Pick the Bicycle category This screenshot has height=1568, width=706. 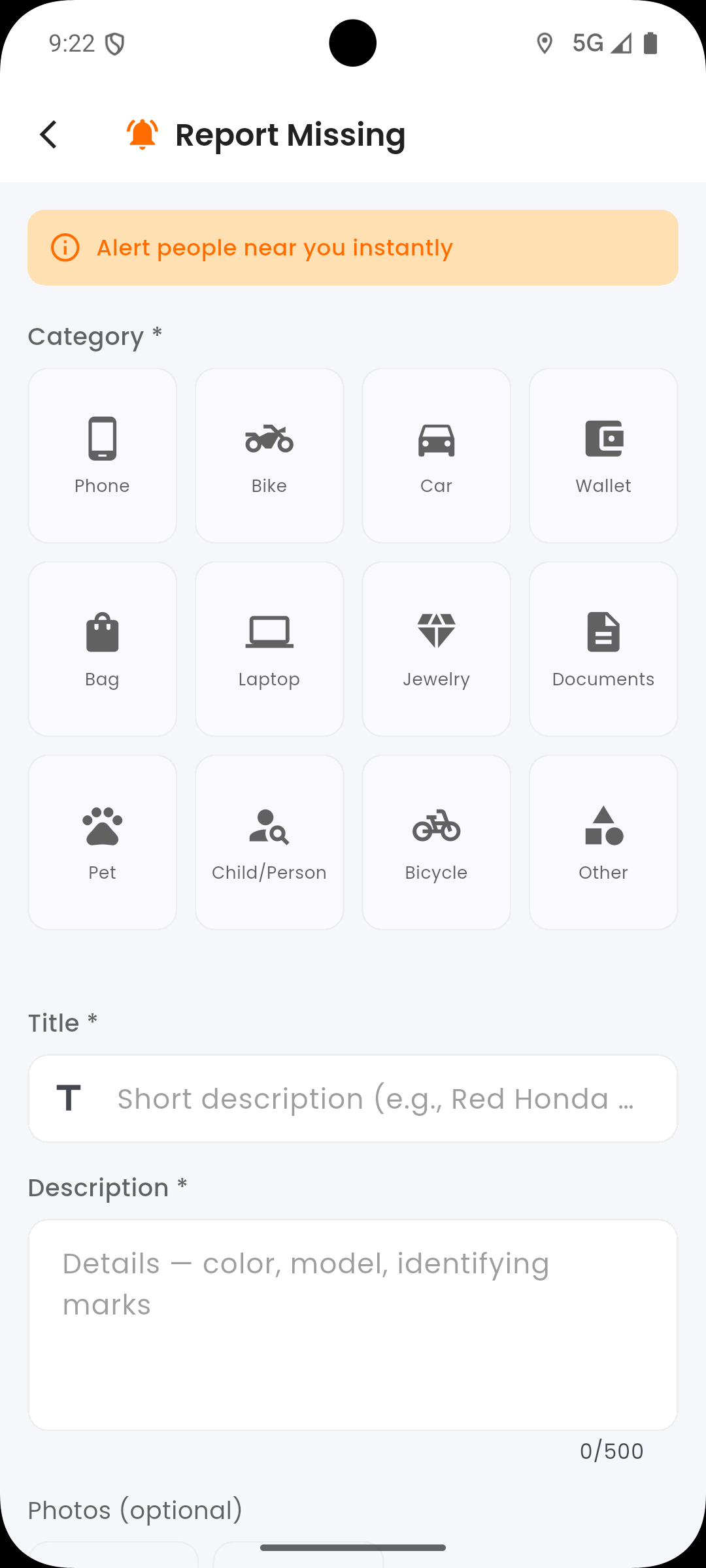coord(436,842)
